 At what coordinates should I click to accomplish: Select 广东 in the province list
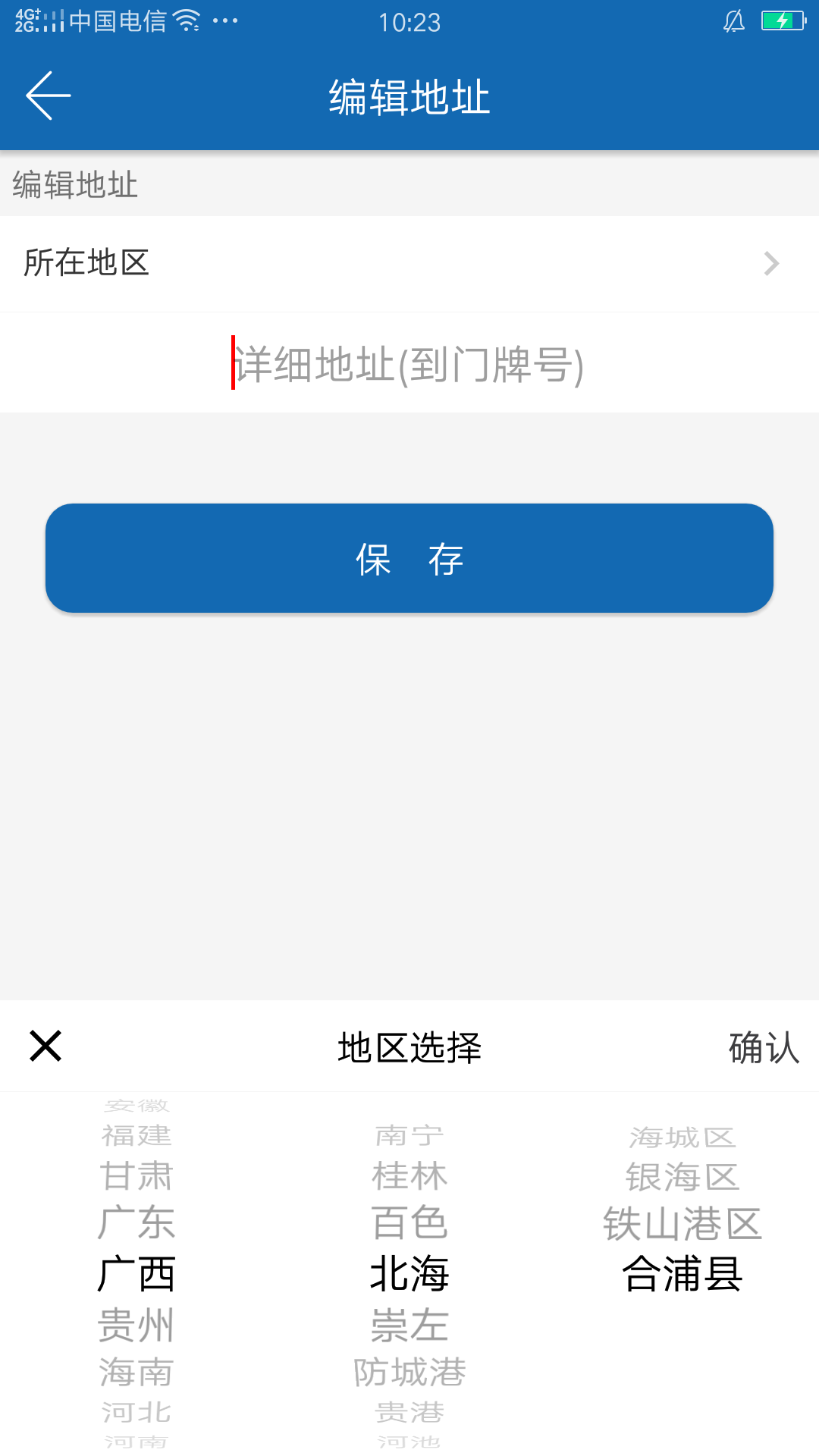(x=136, y=1222)
